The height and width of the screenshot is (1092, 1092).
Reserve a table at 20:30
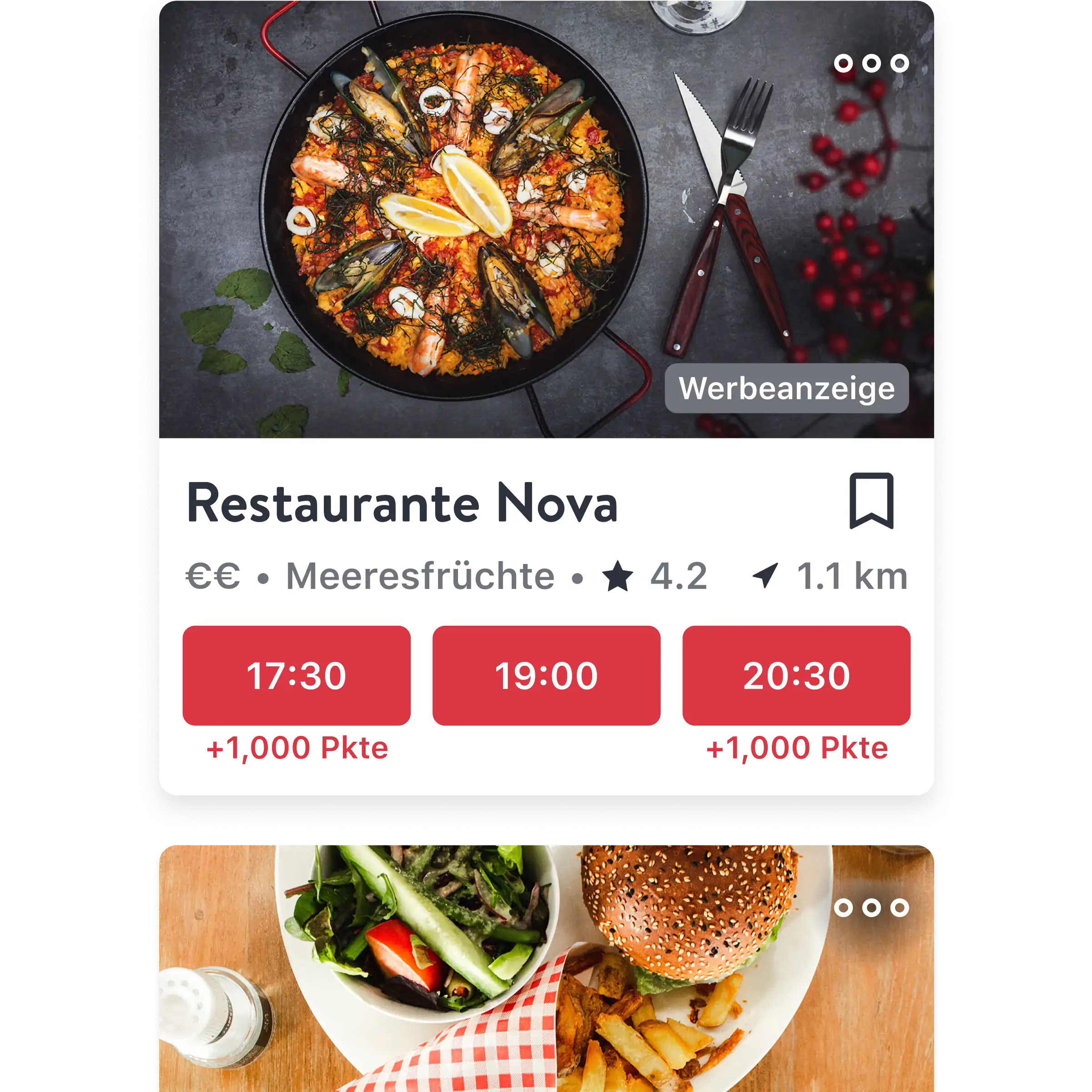(x=796, y=675)
